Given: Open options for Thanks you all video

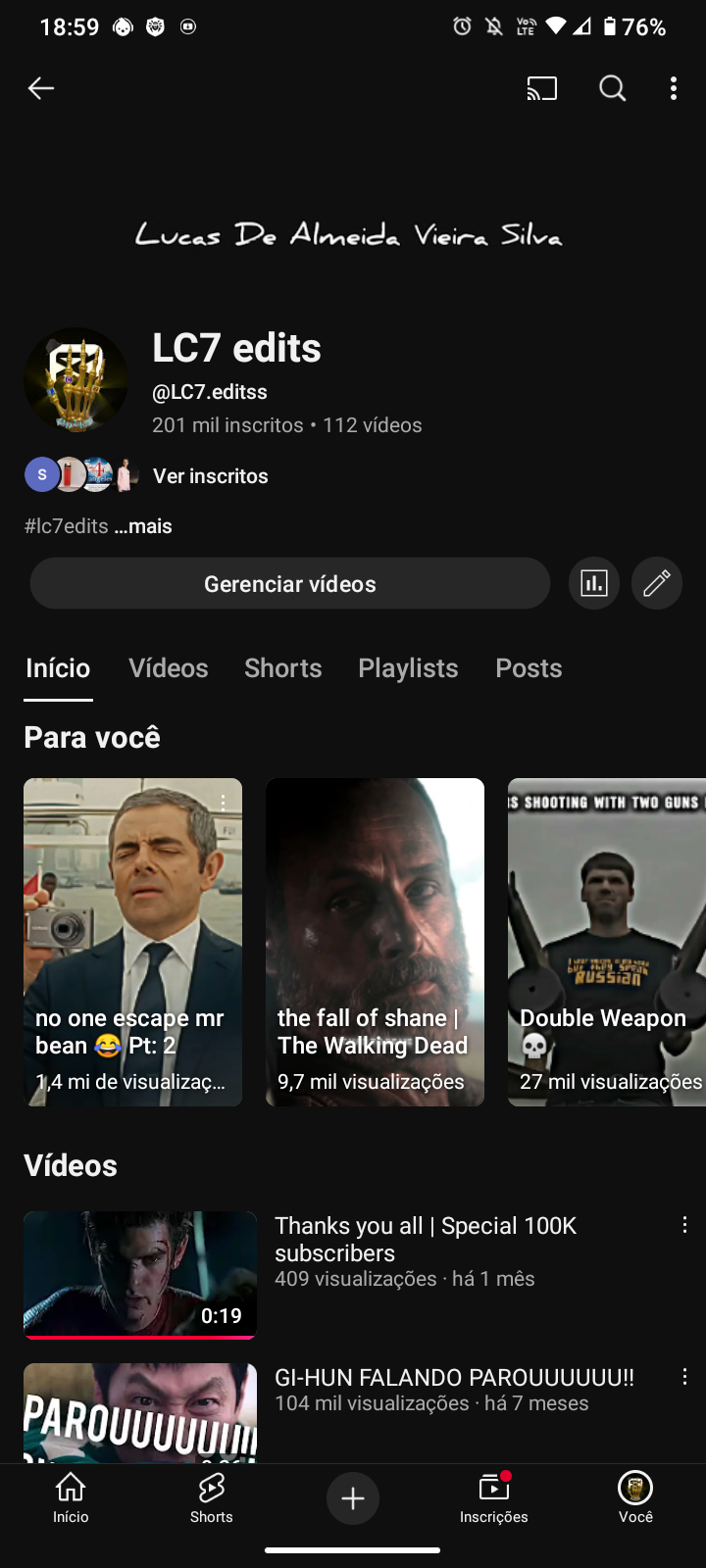Looking at the screenshot, I should coord(684,1225).
